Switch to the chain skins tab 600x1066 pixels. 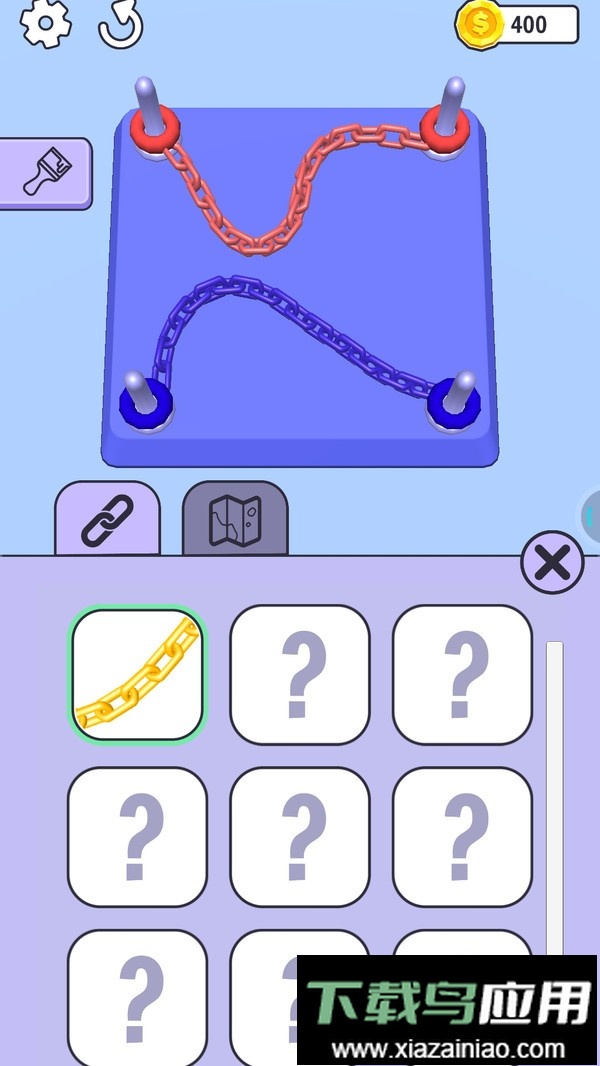pyautogui.click(x=107, y=519)
